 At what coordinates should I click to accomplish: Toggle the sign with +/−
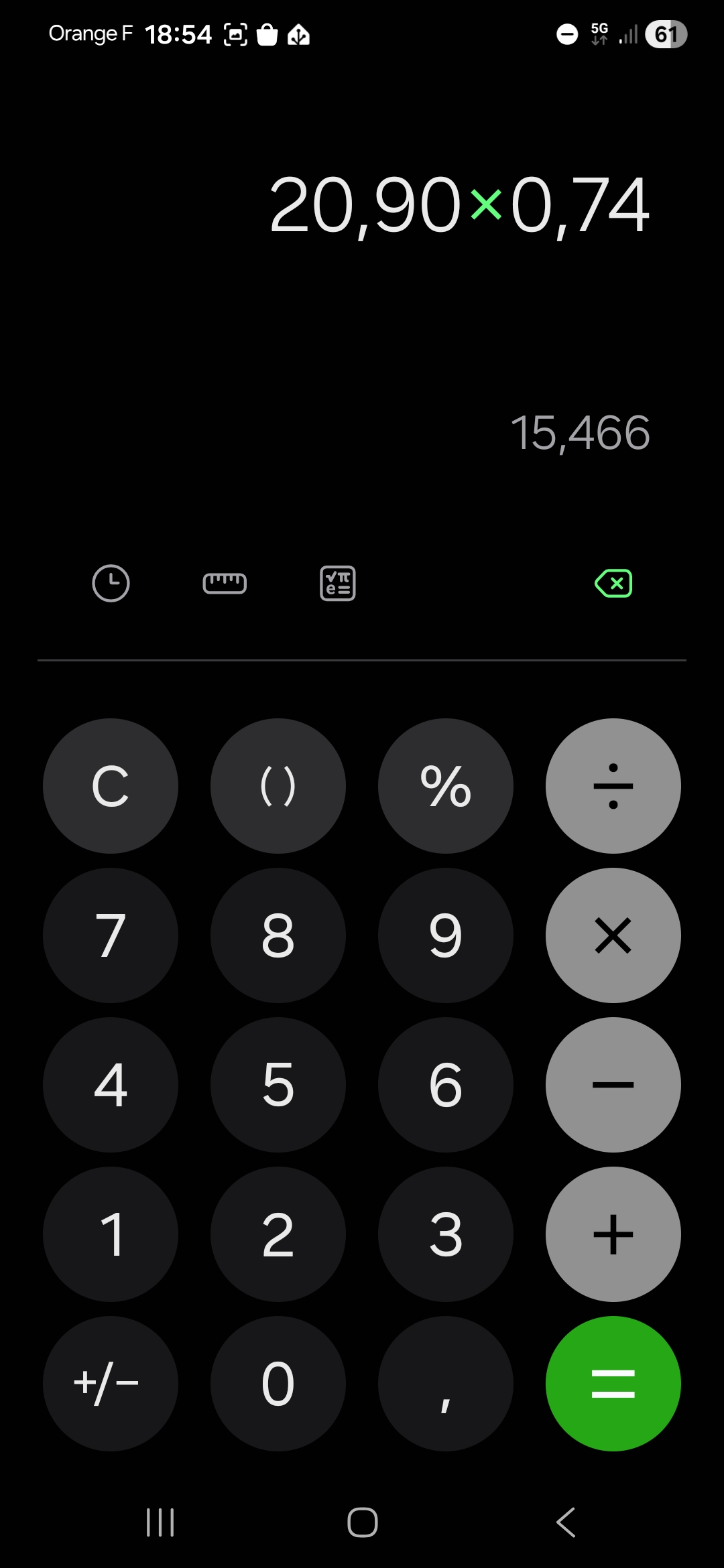(x=111, y=1384)
